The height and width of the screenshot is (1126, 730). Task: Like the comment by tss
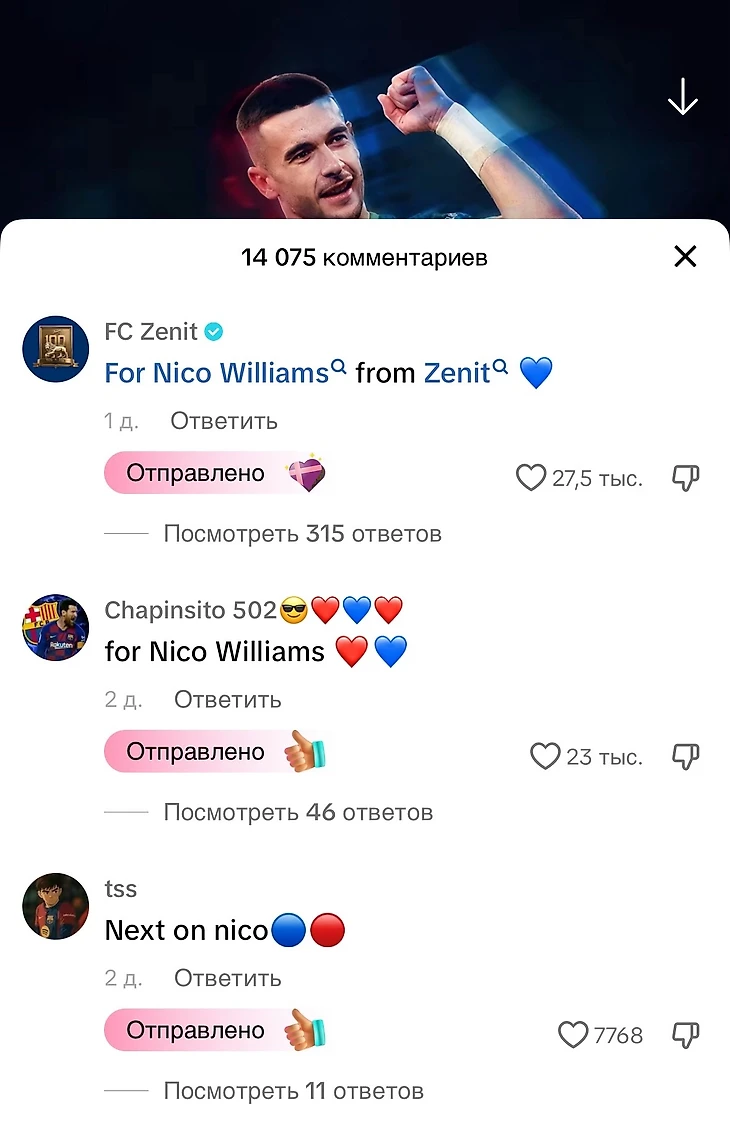pos(572,1035)
